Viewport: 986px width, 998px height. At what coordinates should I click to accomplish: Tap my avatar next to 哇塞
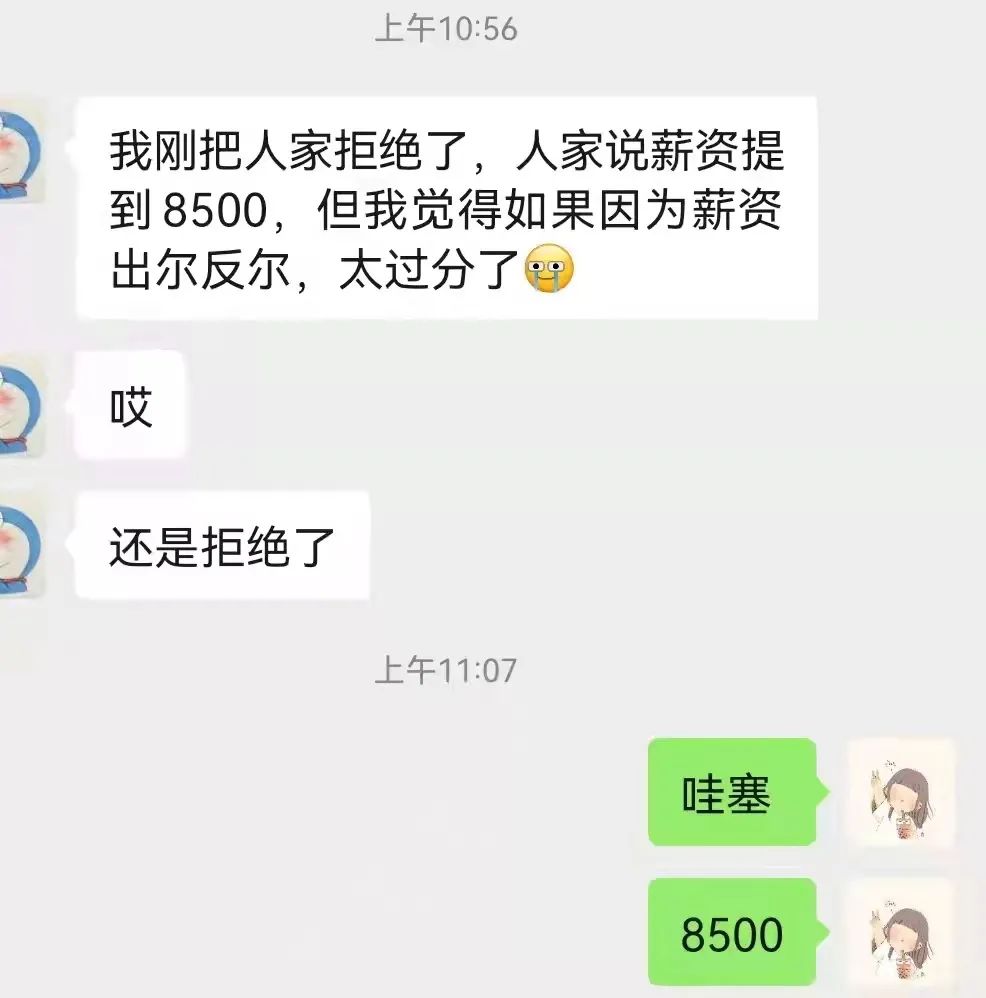tap(901, 792)
